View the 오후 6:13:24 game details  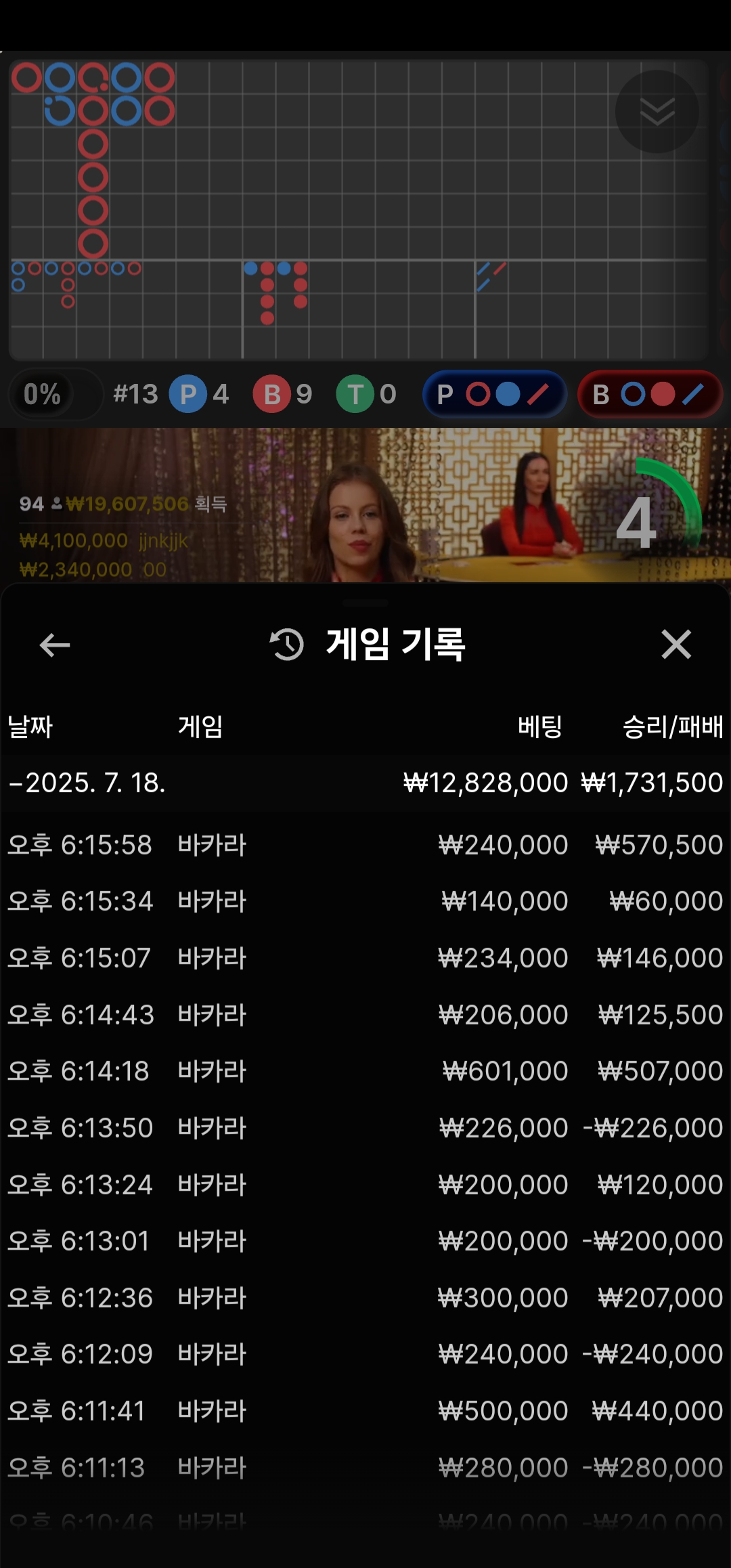[x=365, y=1184]
